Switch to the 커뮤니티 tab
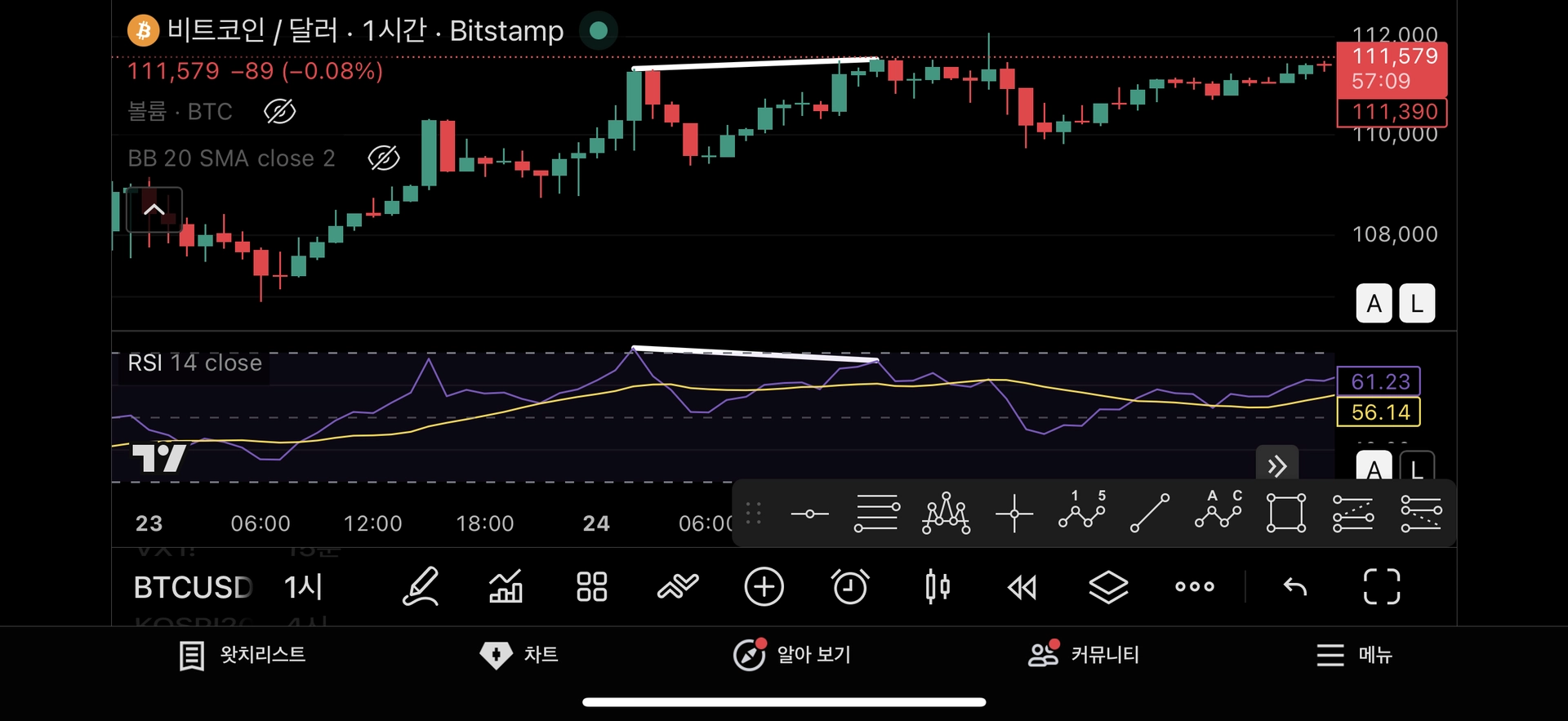The height and width of the screenshot is (721, 1568). (1084, 655)
